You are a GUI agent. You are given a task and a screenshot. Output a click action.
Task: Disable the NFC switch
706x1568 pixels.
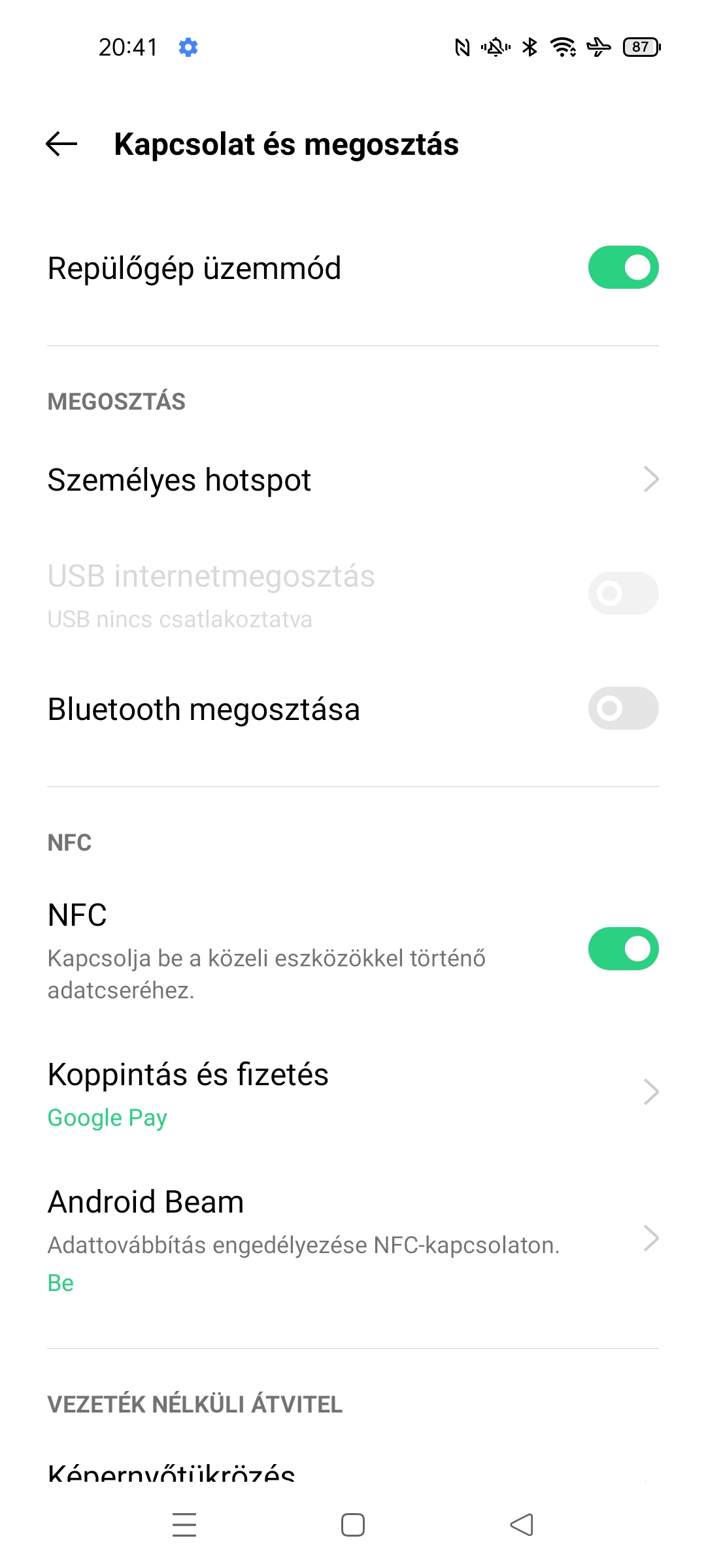pos(623,949)
